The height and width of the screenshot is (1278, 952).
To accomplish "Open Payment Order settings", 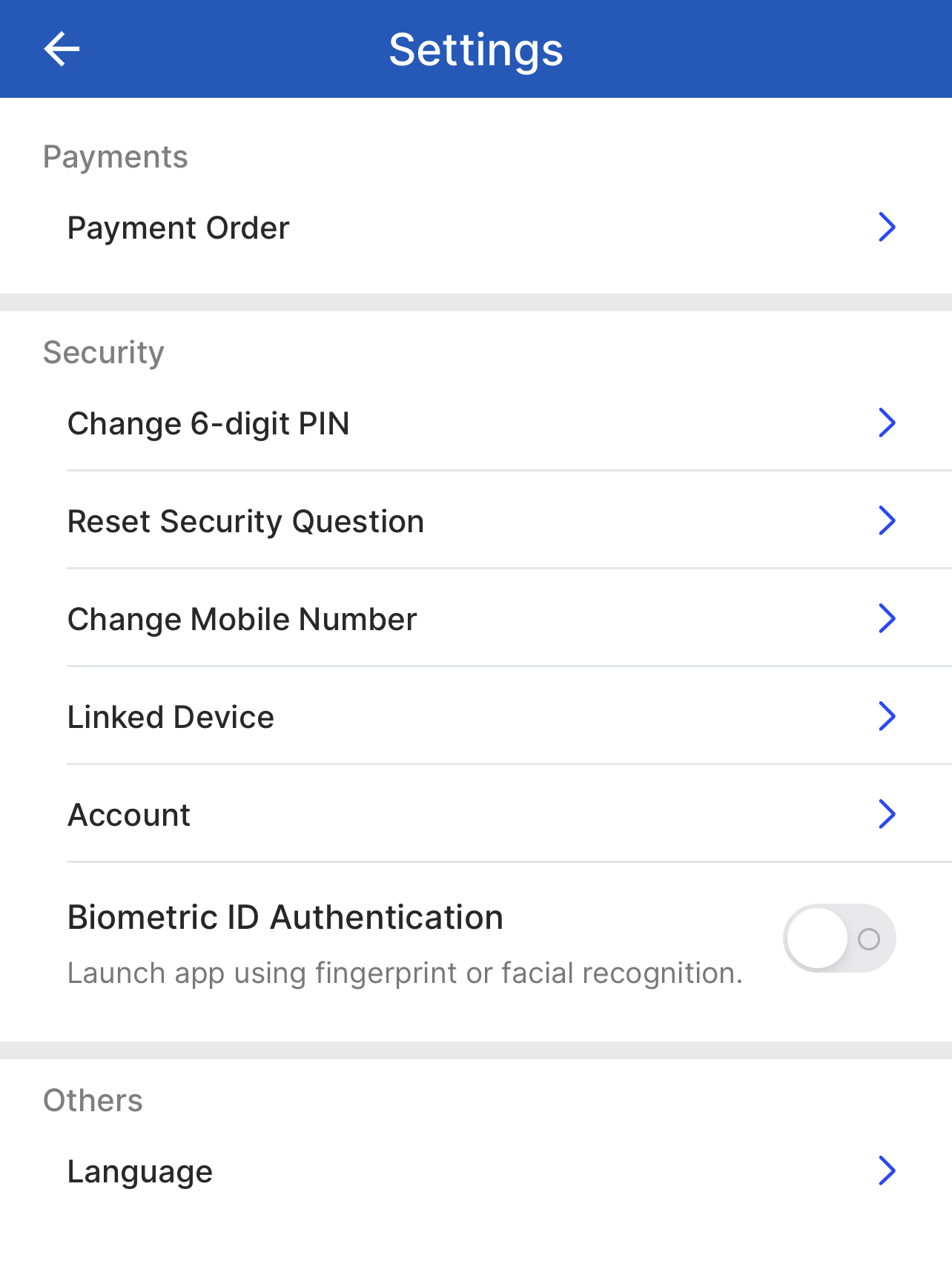I will click(x=476, y=228).
